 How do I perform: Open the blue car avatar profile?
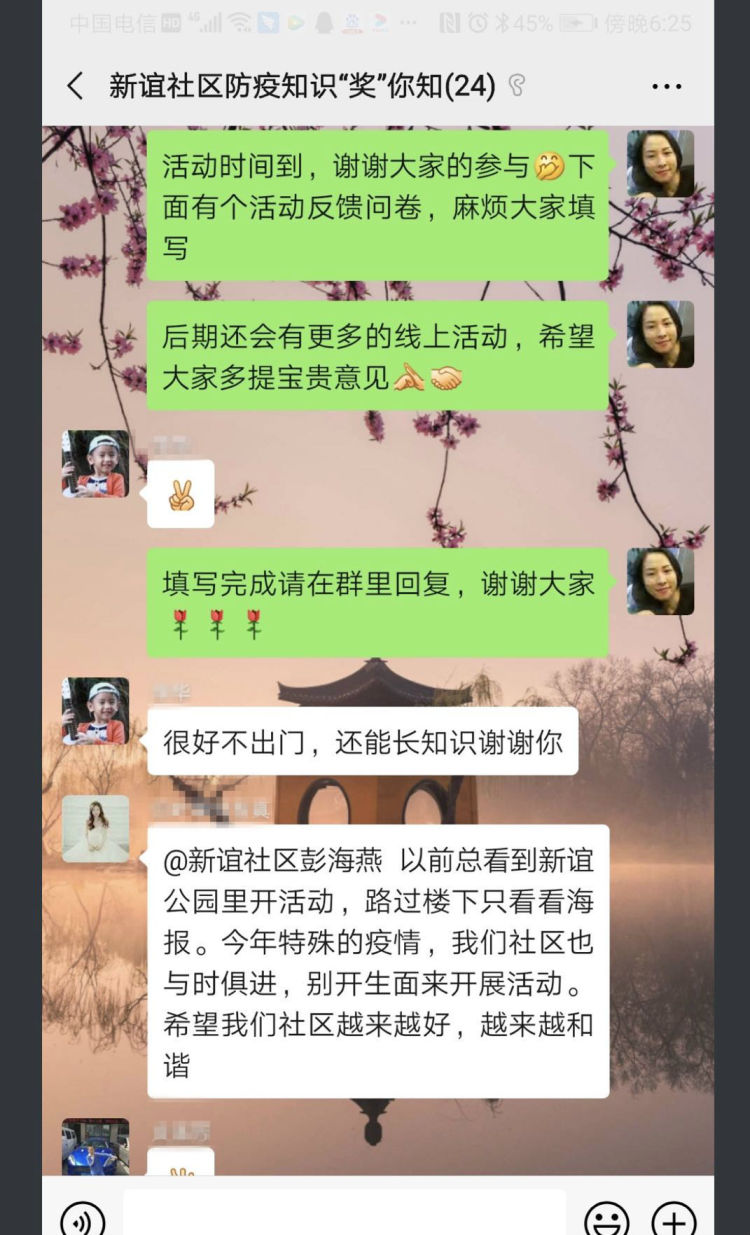95,1146
